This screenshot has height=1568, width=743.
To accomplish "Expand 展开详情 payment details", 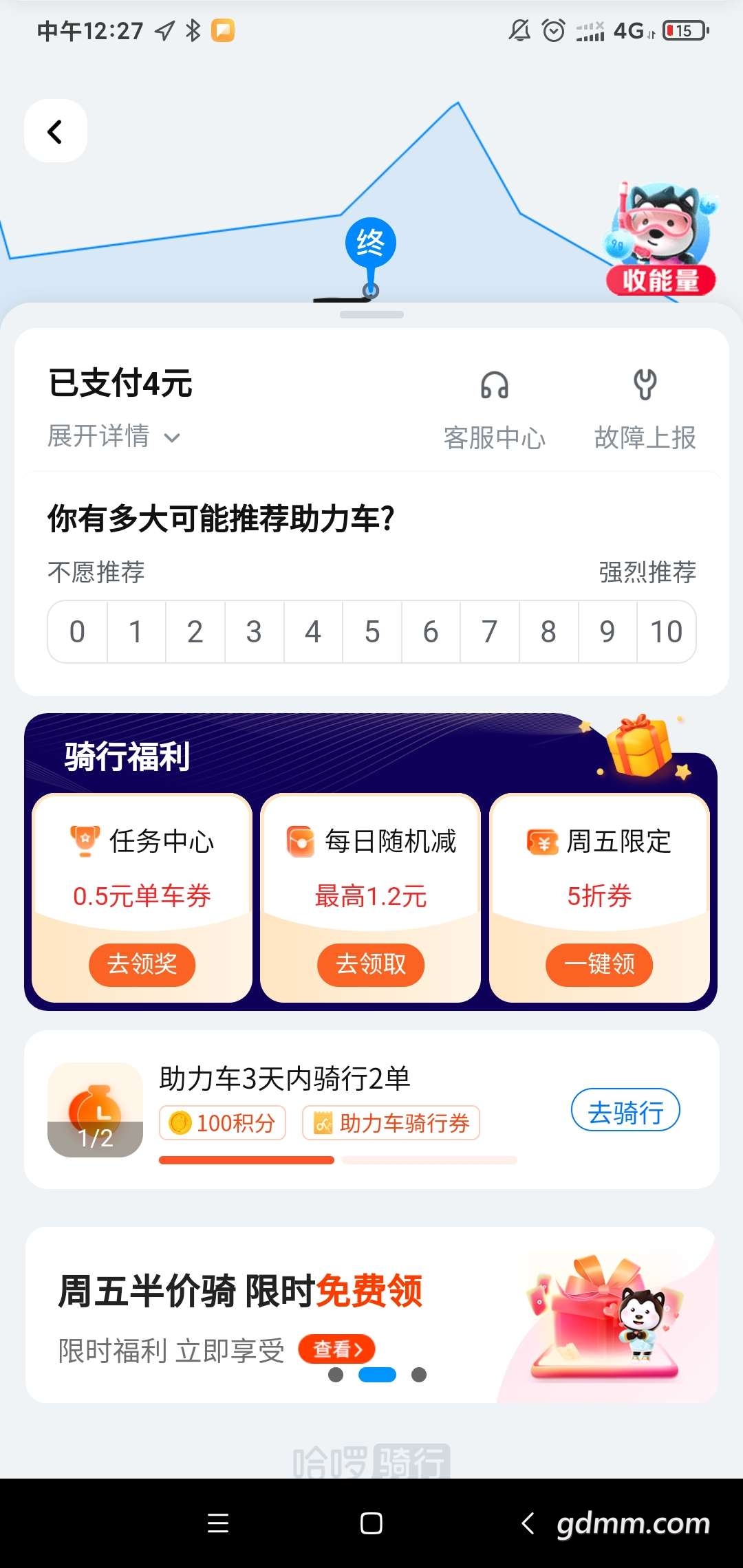I will coord(114,436).
